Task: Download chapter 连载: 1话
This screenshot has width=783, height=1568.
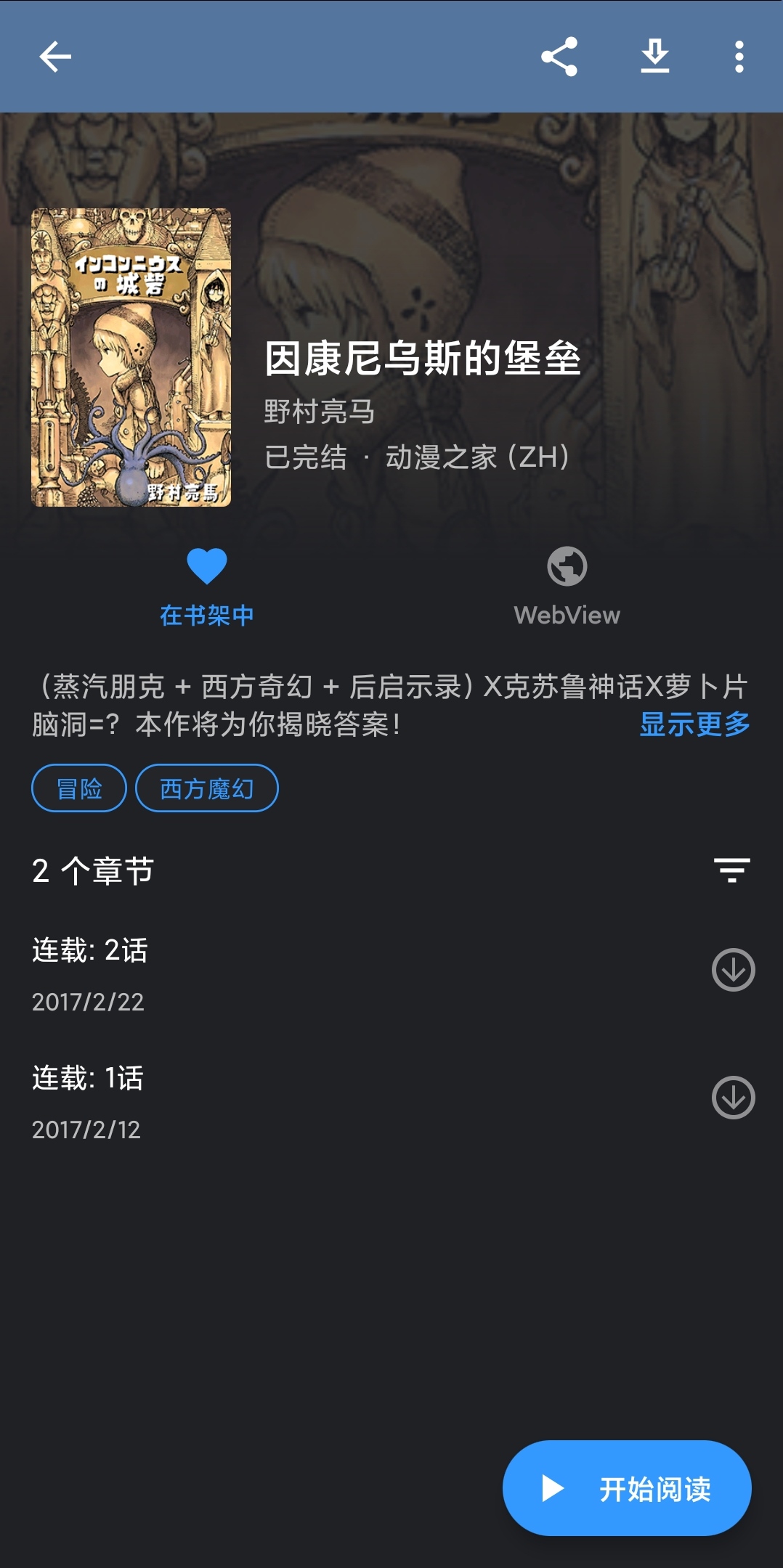Action: pos(733,1098)
